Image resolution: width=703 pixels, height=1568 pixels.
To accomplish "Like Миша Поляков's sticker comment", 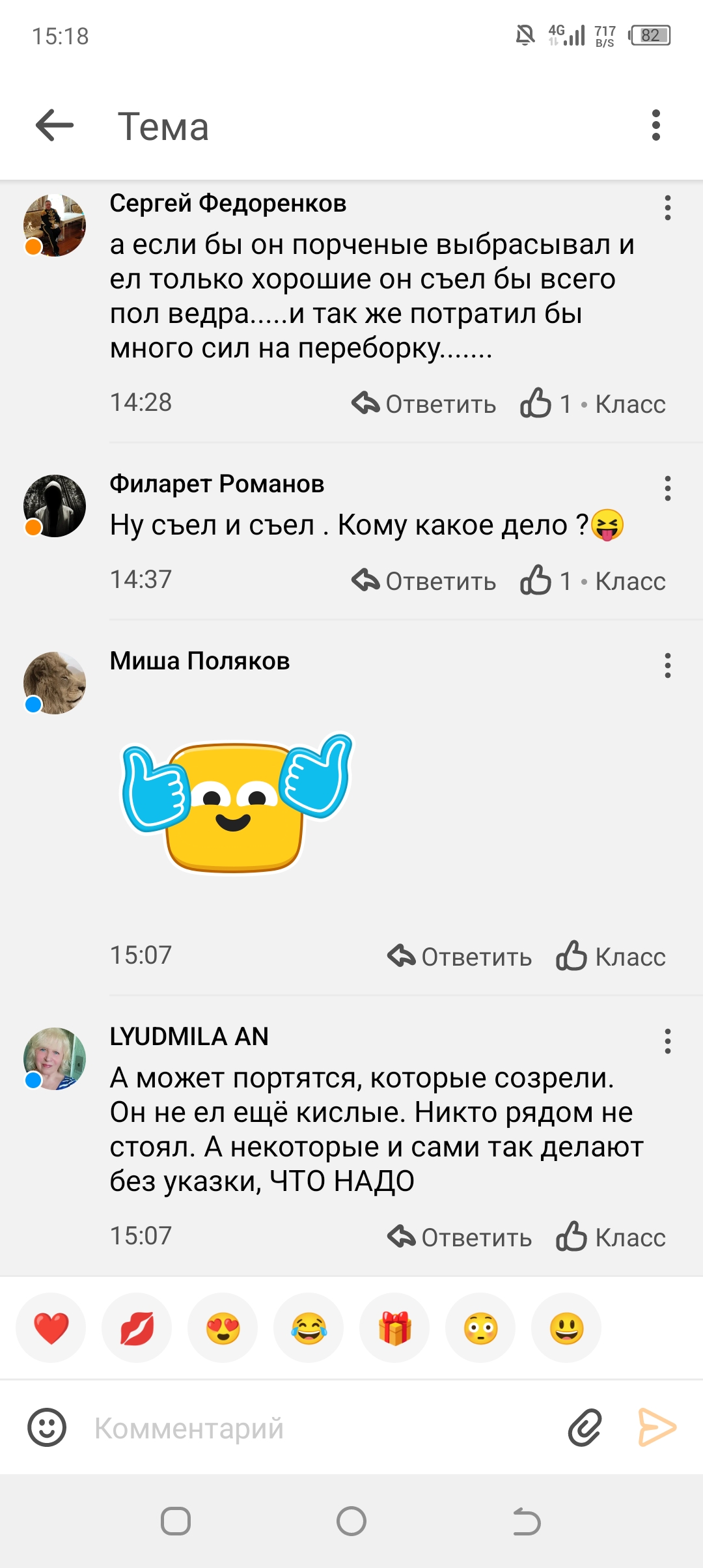I will [611, 957].
